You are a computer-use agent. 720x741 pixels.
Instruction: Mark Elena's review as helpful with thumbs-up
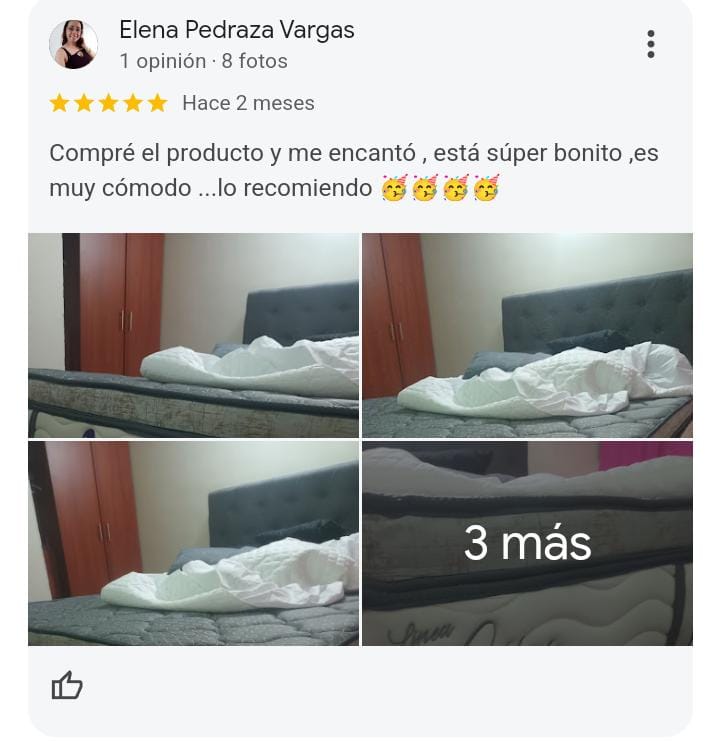point(67,685)
